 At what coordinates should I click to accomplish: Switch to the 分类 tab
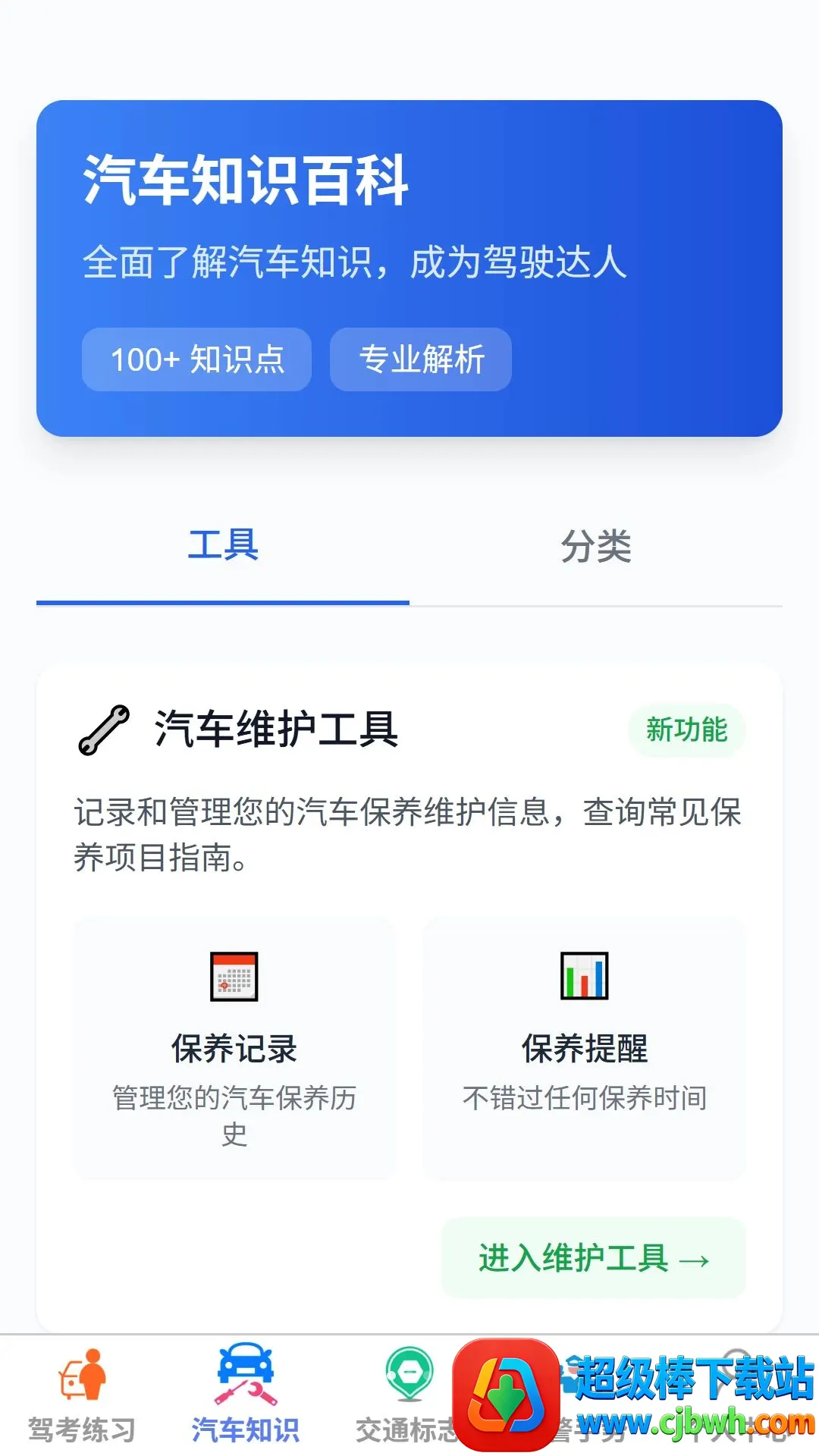tap(596, 545)
